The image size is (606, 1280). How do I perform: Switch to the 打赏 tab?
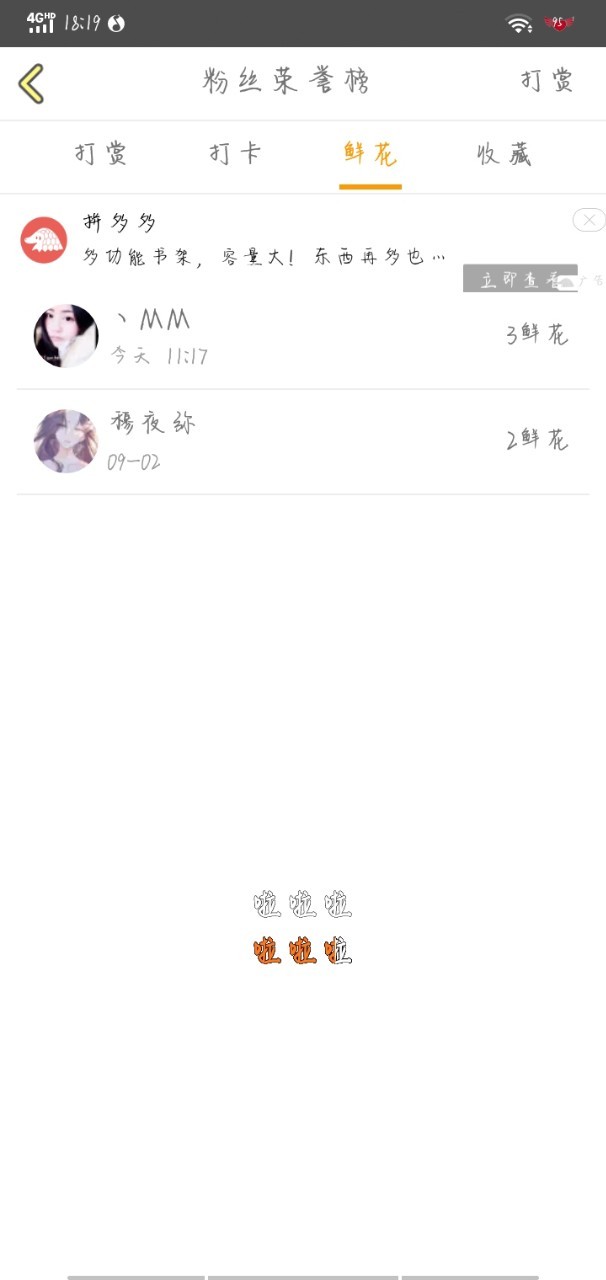(101, 155)
